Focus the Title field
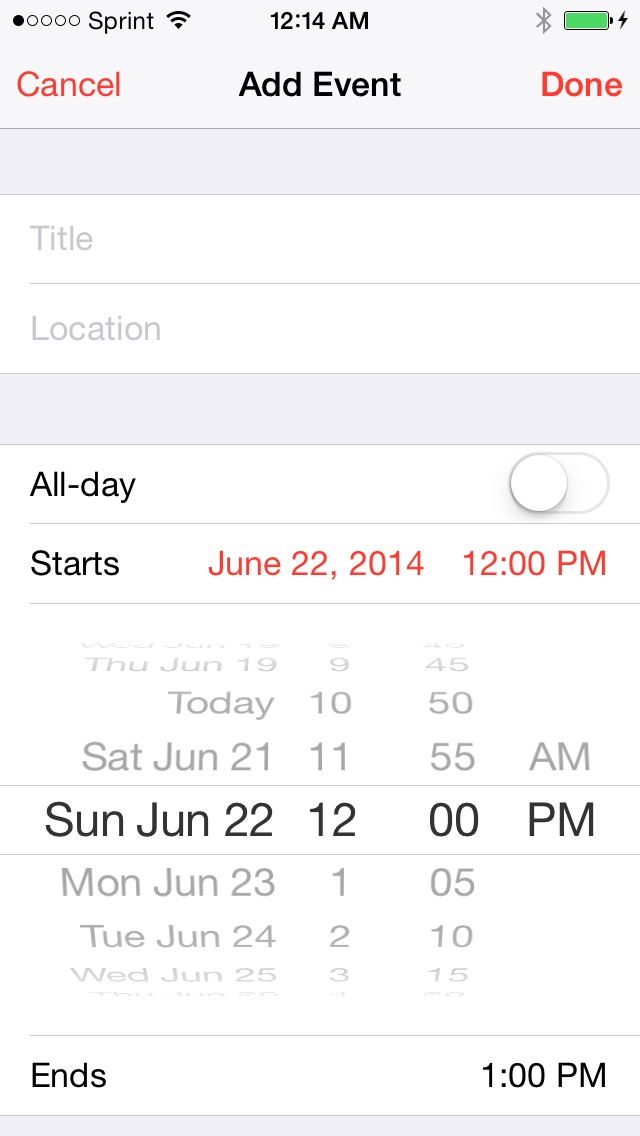640x1136 pixels. (x=320, y=239)
